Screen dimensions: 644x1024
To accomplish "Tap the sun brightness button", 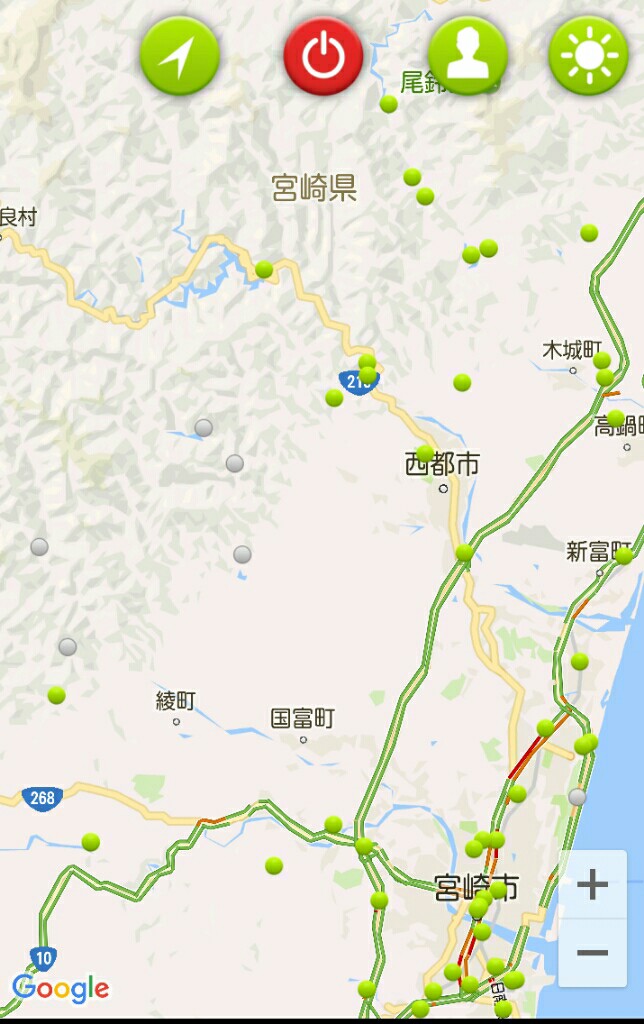I will pyautogui.click(x=588, y=56).
